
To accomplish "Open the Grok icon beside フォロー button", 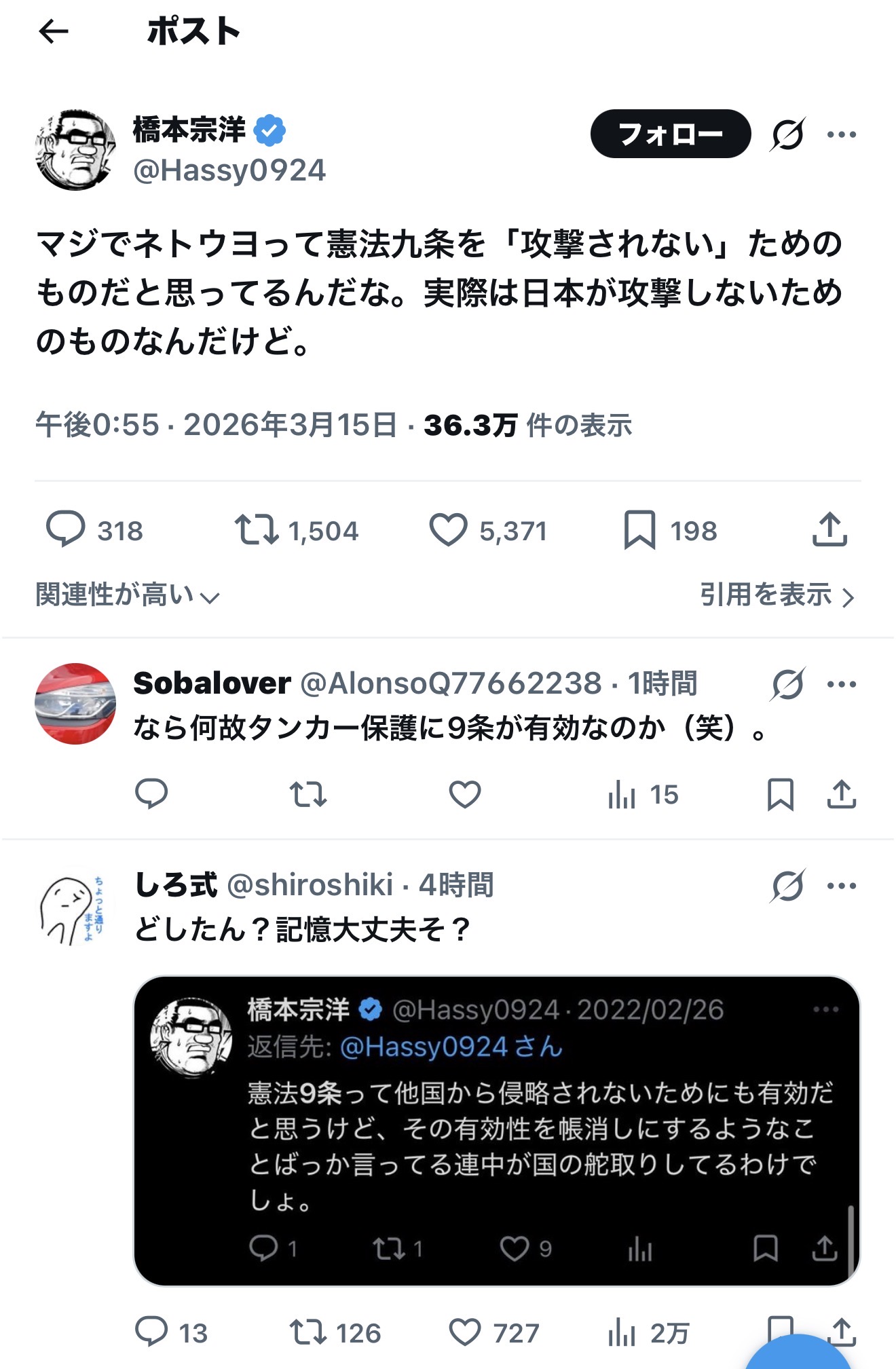I will pyautogui.click(x=787, y=134).
